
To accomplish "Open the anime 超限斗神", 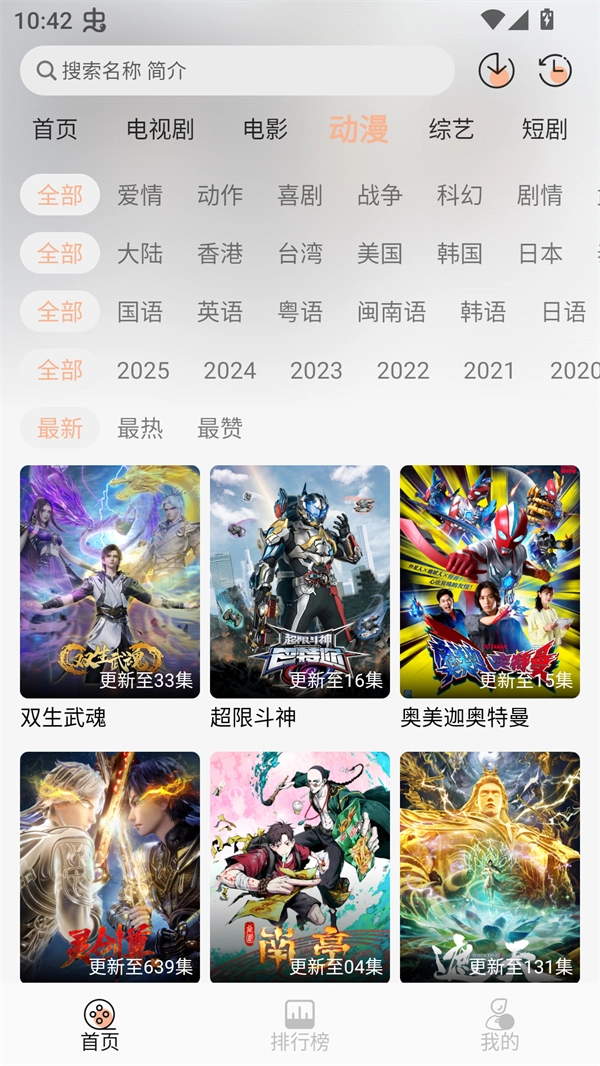I will (300, 582).
